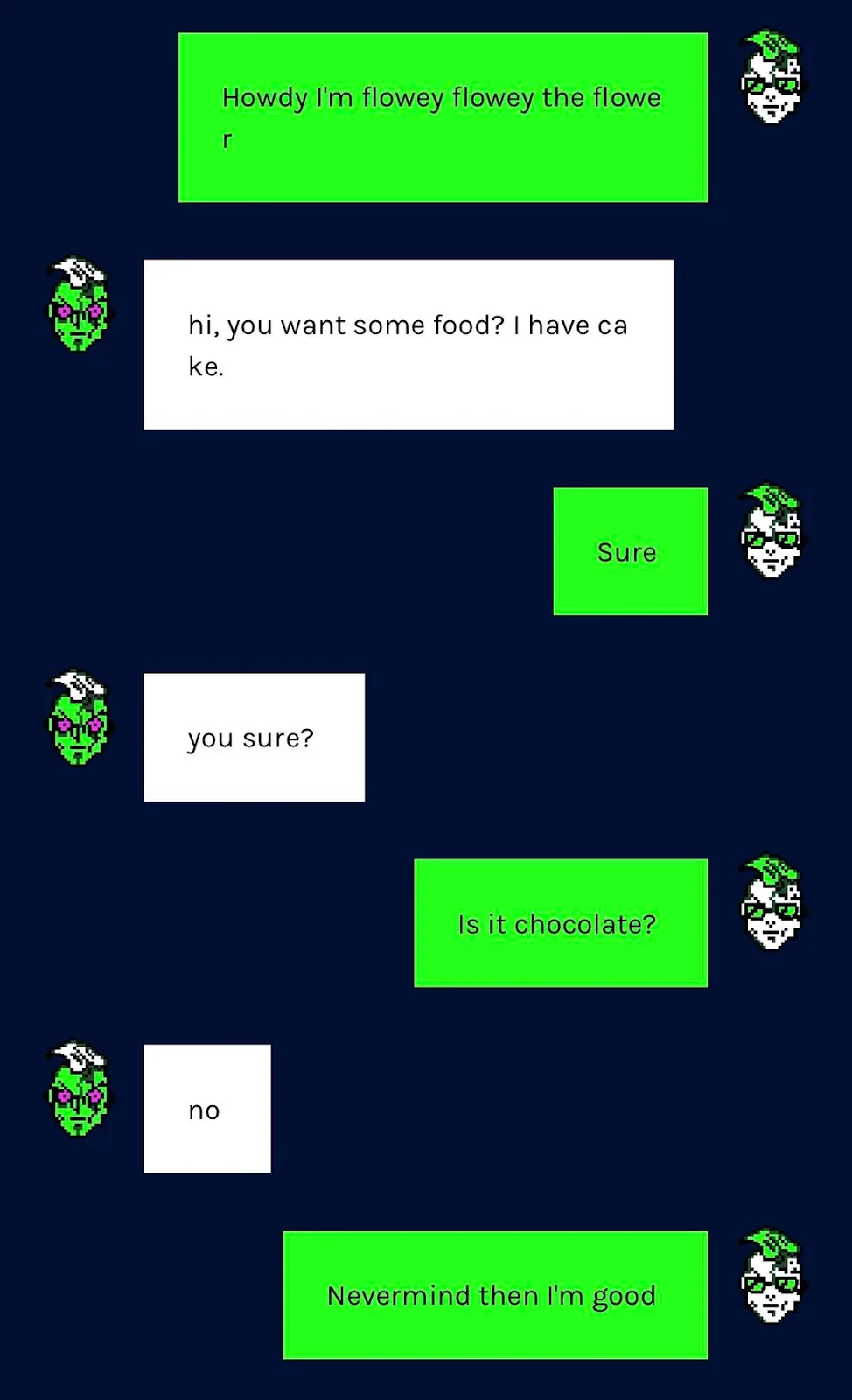852x1400 pixels.
Task: Select the green 'Sure' message bubble
Action: click(x=630, y=551)
